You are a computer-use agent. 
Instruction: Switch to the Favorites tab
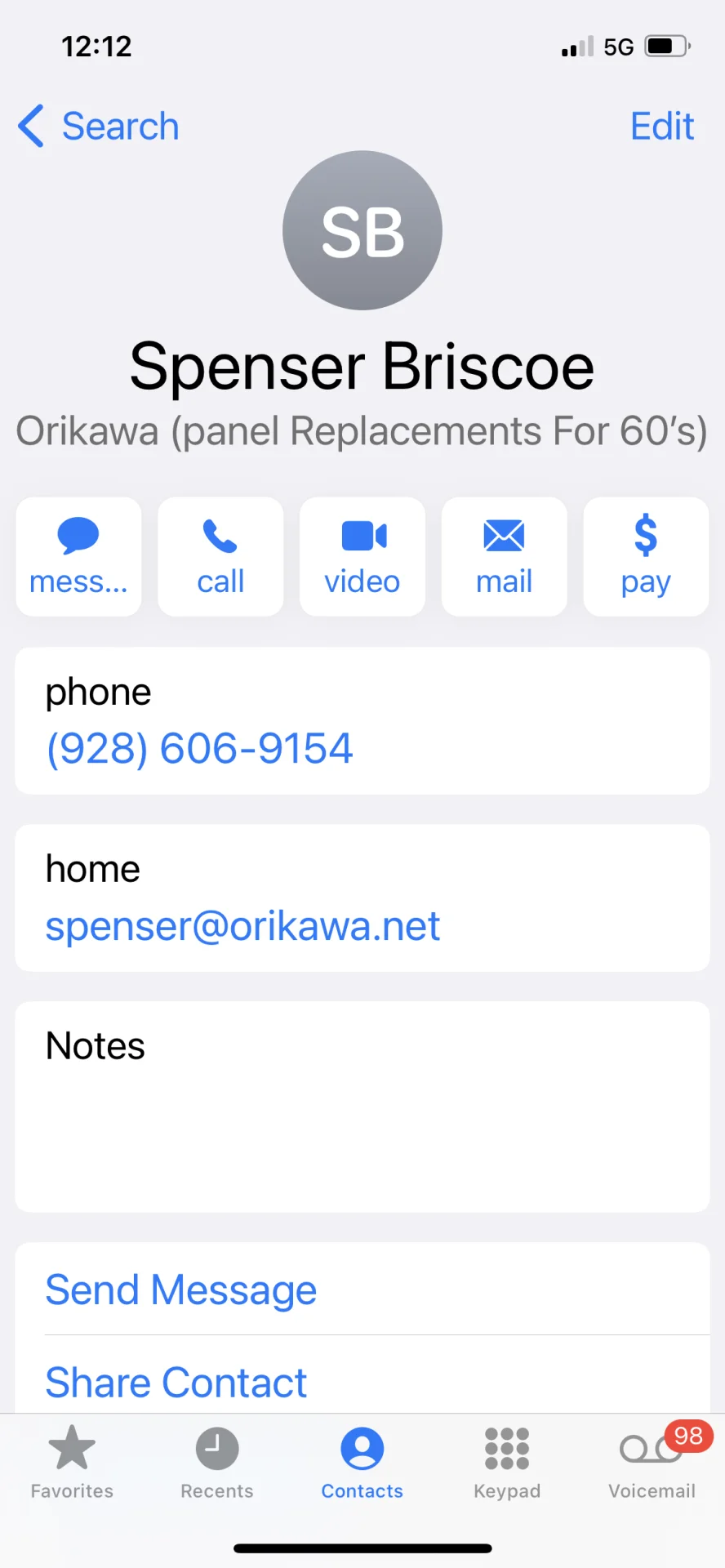pos(72,1463)
